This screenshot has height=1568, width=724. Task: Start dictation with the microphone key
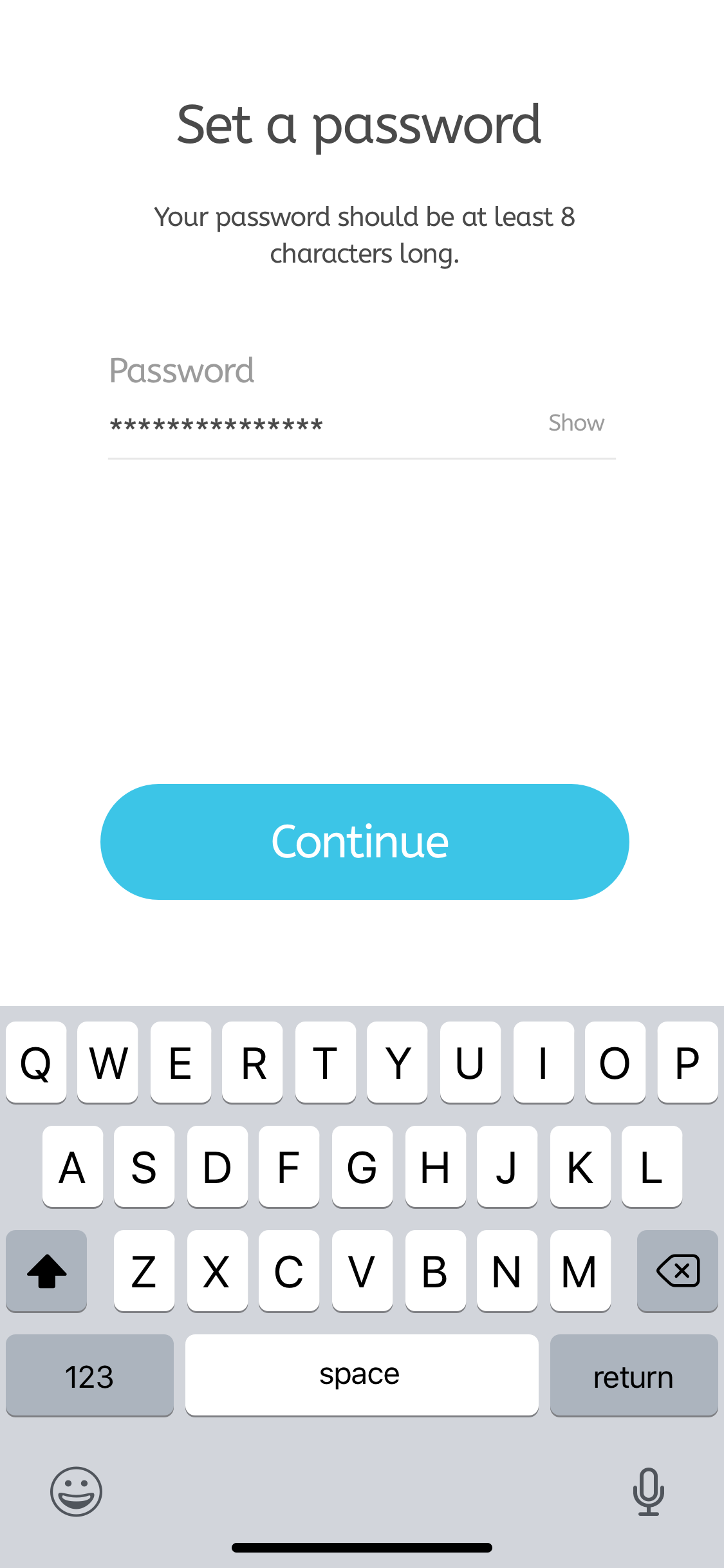point(648,1491)
